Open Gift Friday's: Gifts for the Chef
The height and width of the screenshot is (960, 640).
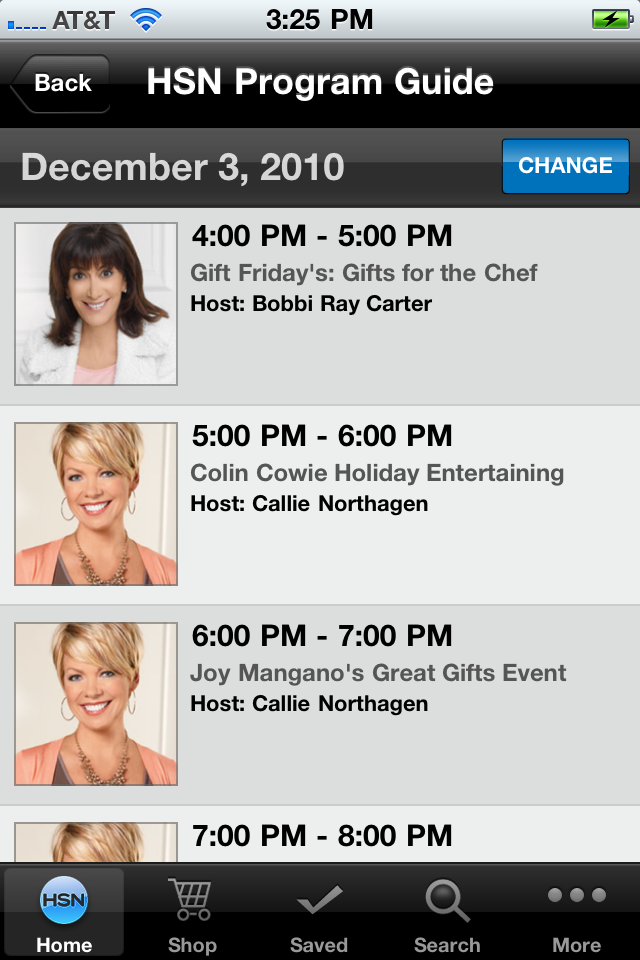(x=364, y=273)
